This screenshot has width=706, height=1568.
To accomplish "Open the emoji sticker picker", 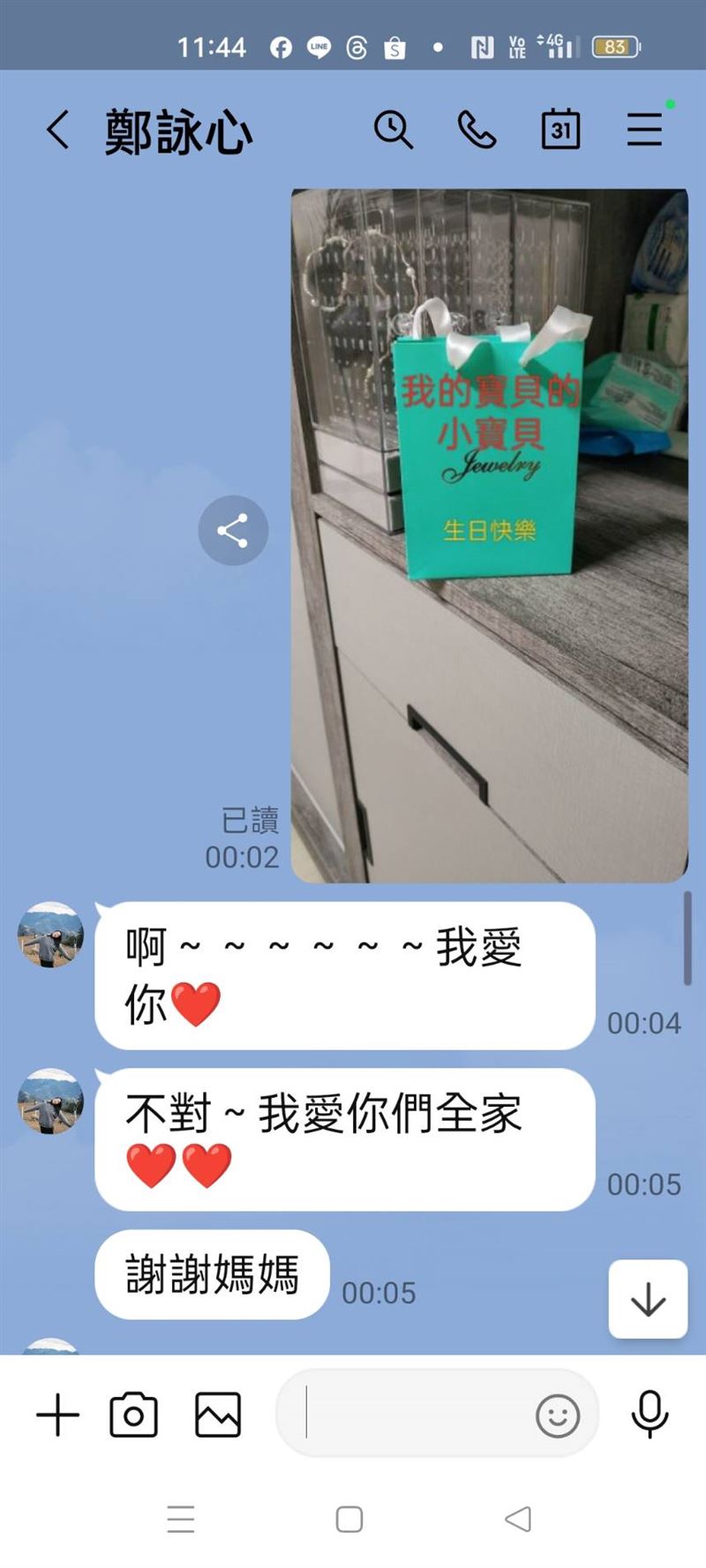I will (x=558, y=1416).
